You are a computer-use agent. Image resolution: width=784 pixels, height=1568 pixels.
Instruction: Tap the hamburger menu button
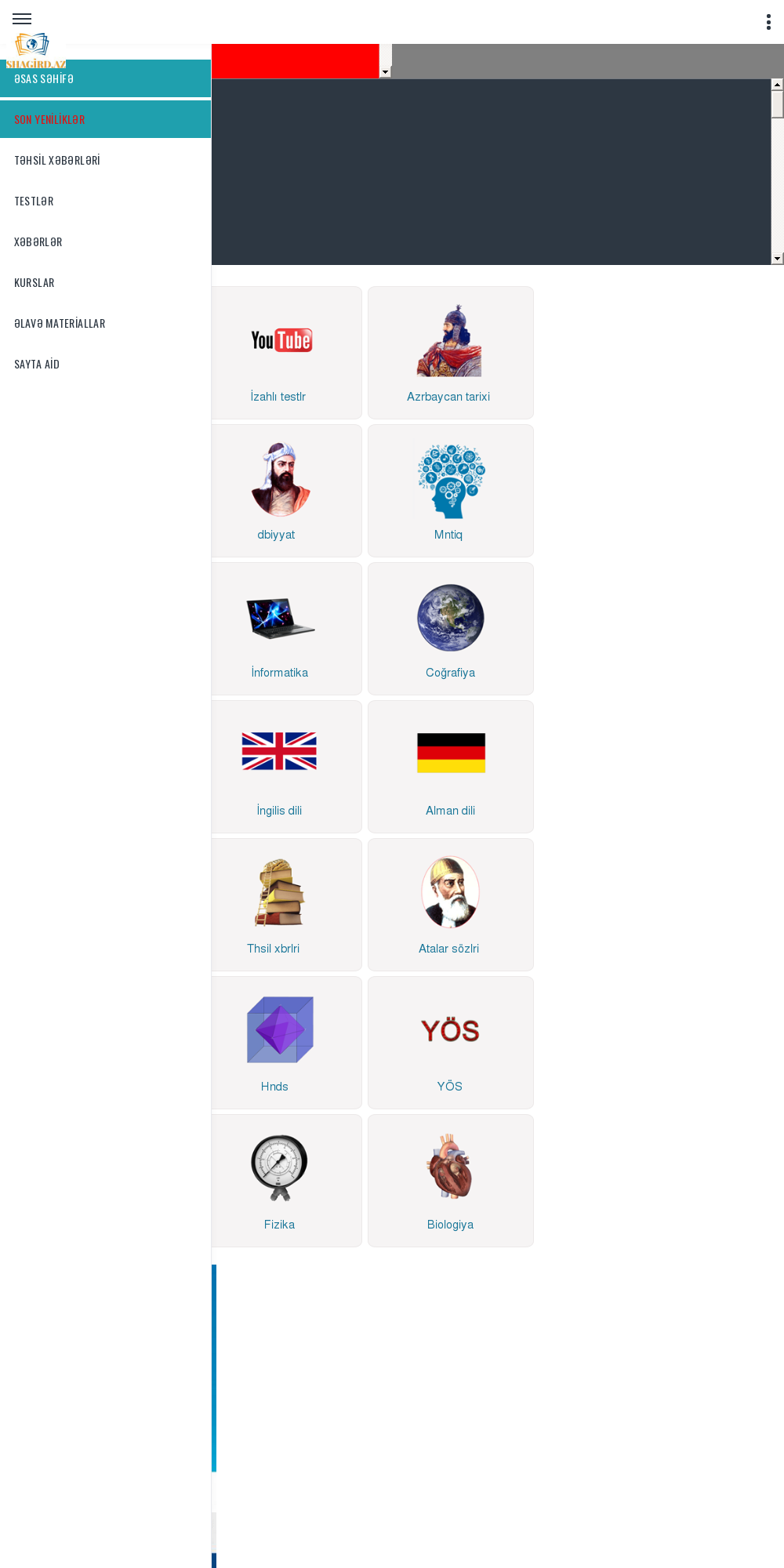(x=22, y=19)
